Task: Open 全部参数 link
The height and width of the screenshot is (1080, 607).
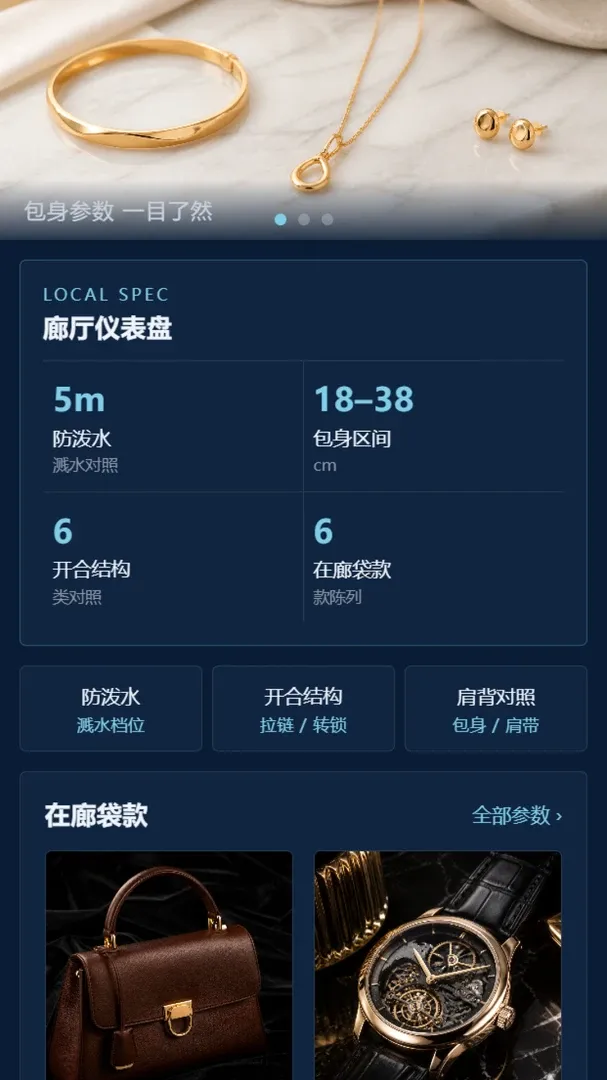Action: pos(517,816)
